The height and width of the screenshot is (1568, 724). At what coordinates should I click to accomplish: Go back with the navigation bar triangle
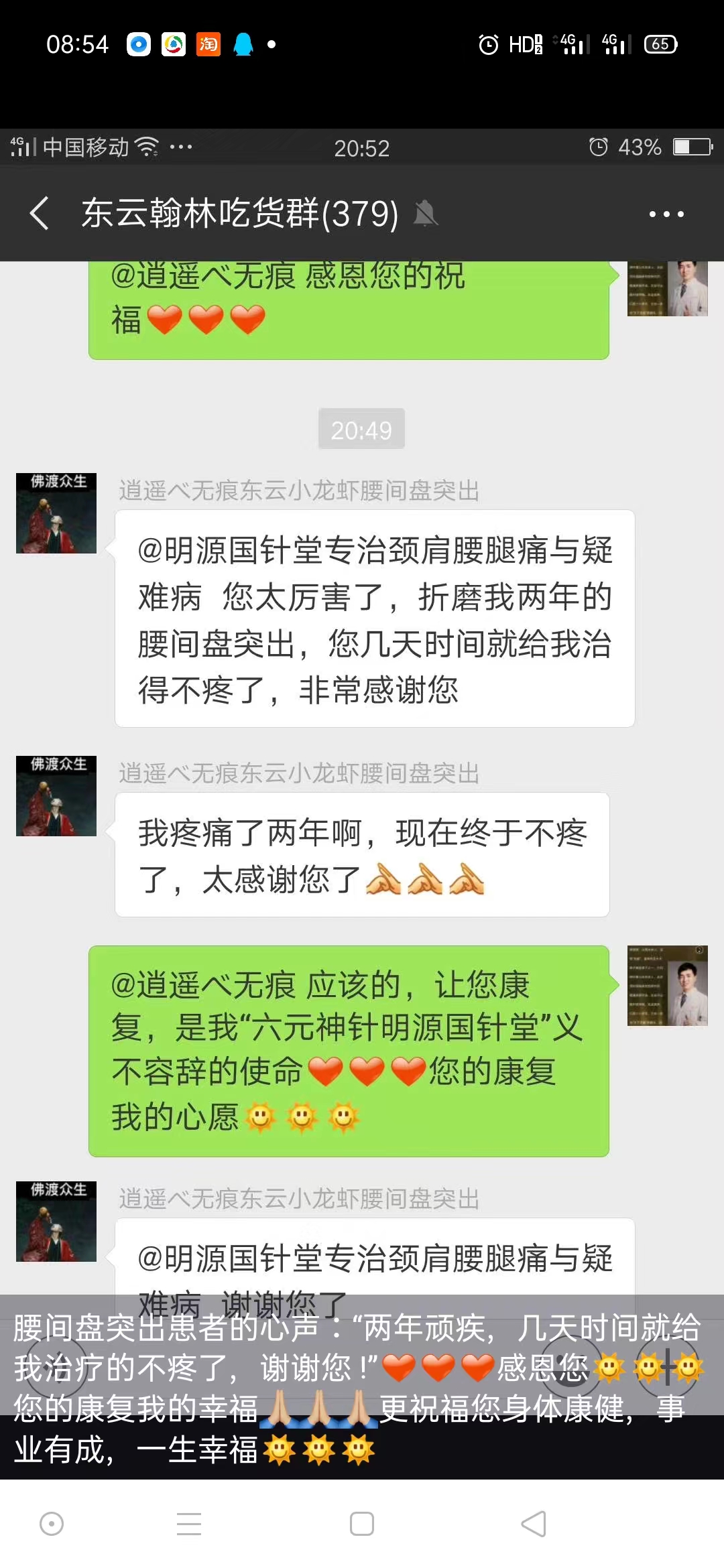(x=534, y=1524)
